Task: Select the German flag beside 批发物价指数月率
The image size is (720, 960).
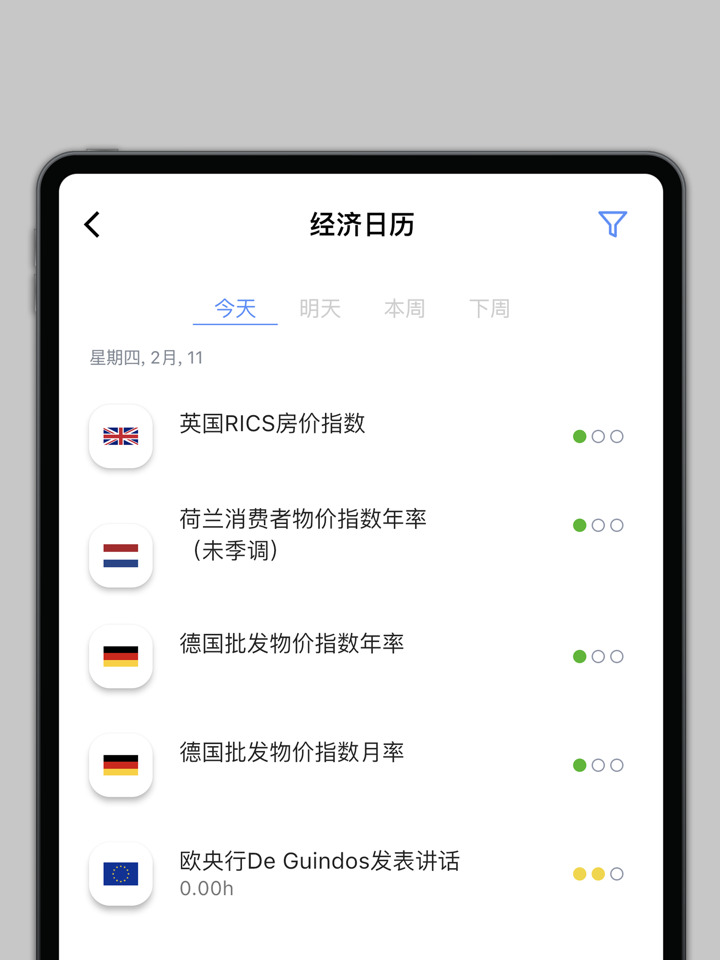Action: [120, 765]
